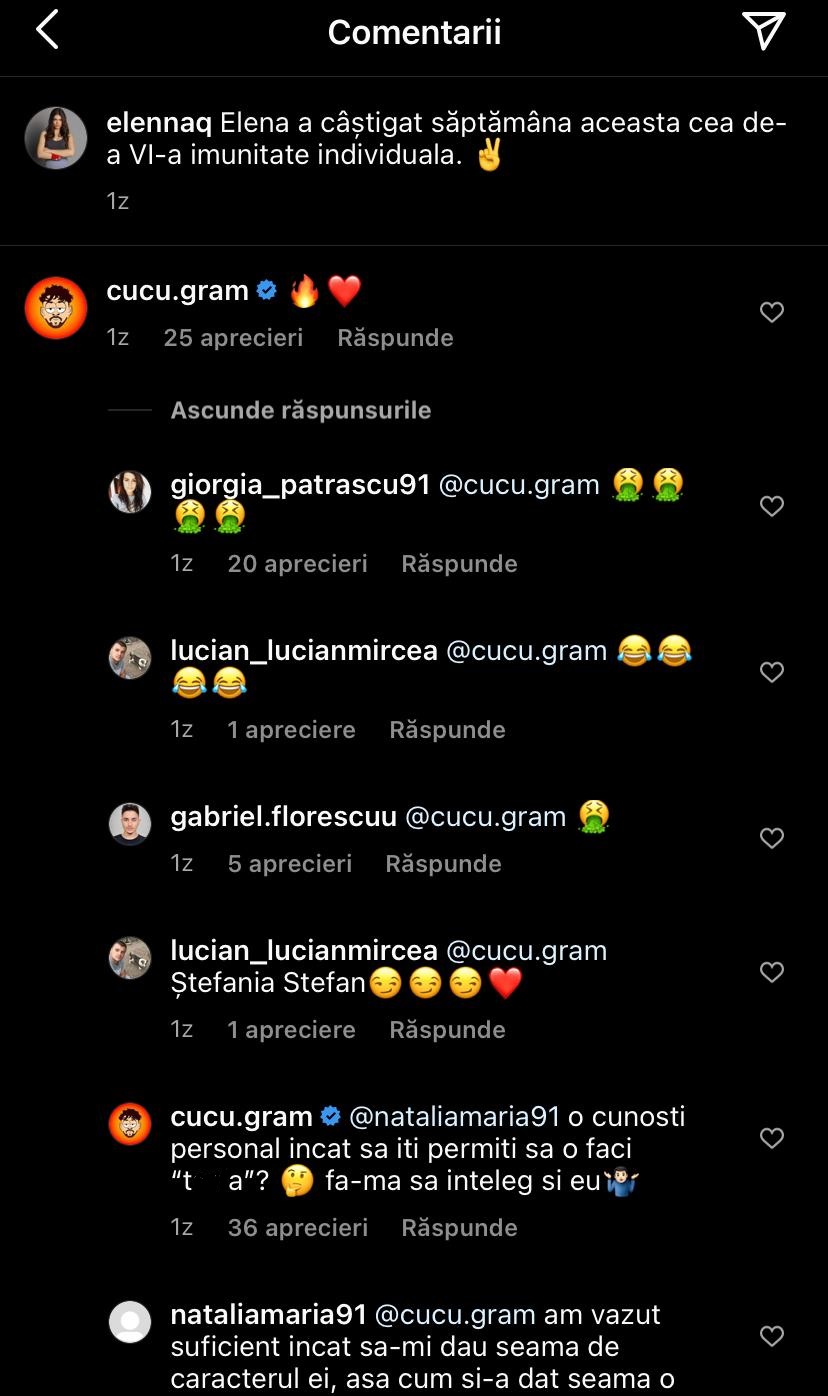828x1396 pixels.
Task: Like lucian_lucianmircea's laughing emoji comment
Action: pos(771,673)
